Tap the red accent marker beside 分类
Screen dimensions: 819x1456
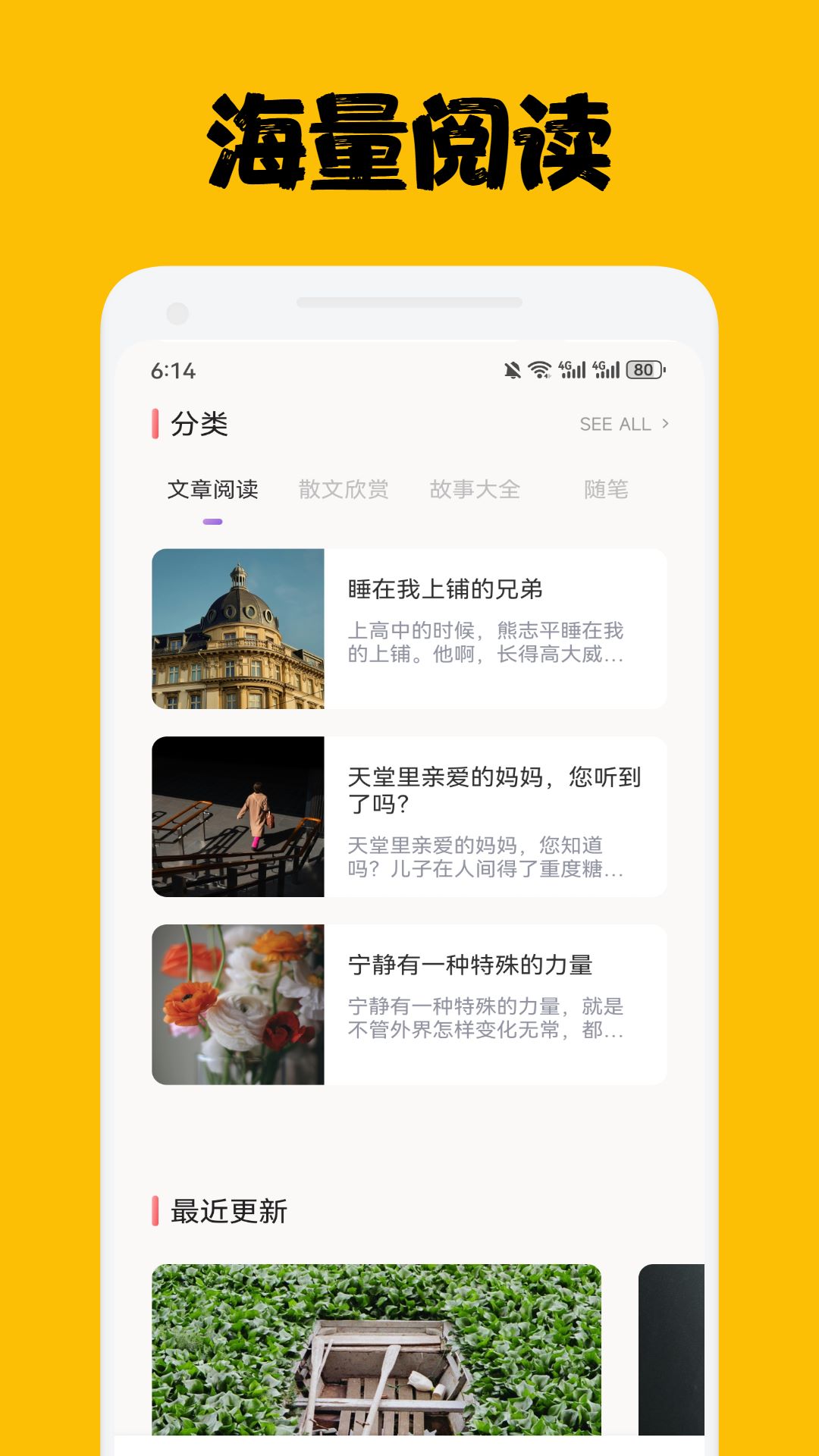click(155, 424)
